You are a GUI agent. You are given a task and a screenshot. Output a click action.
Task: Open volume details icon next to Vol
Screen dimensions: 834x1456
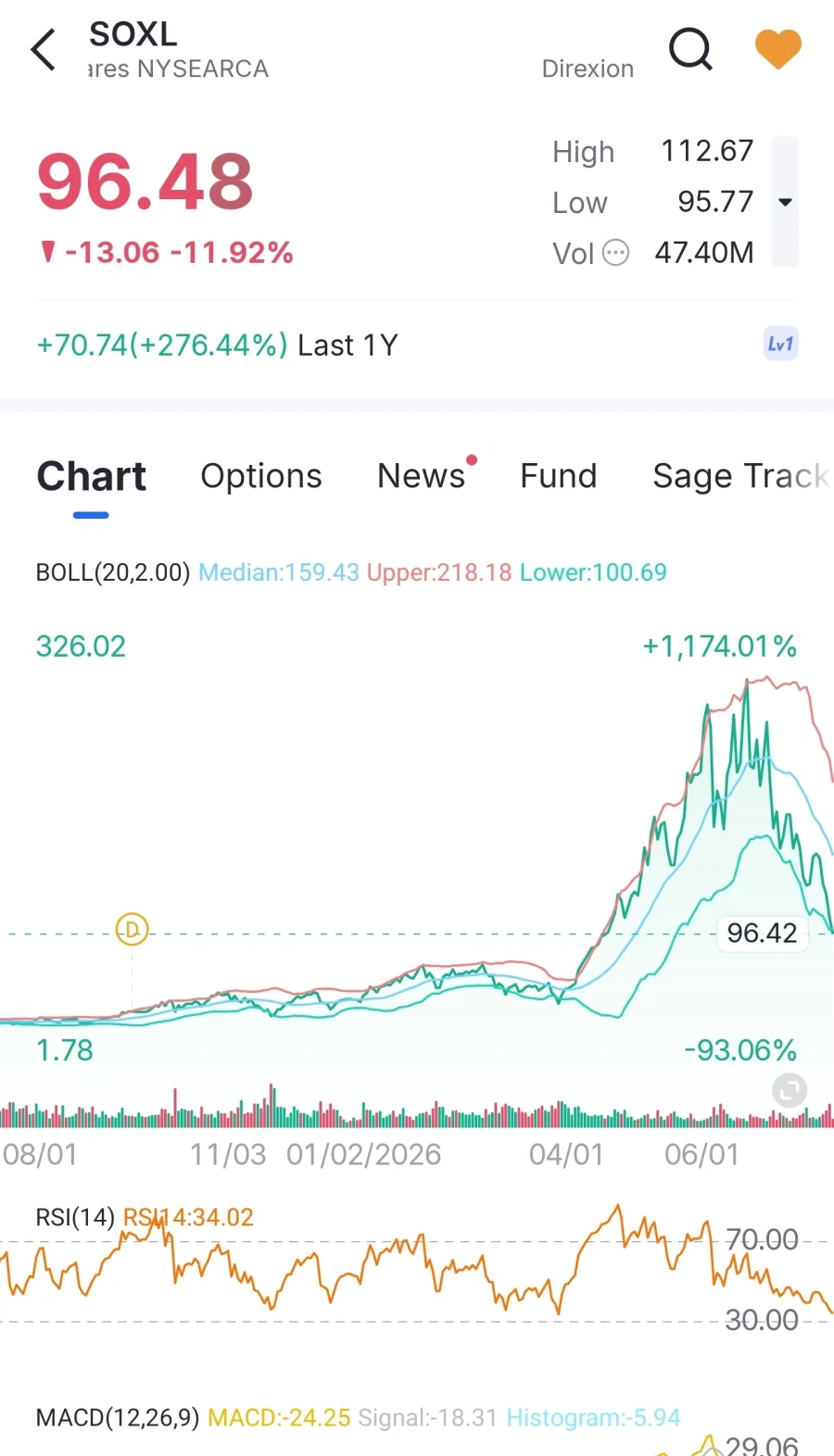click(615, 253)
